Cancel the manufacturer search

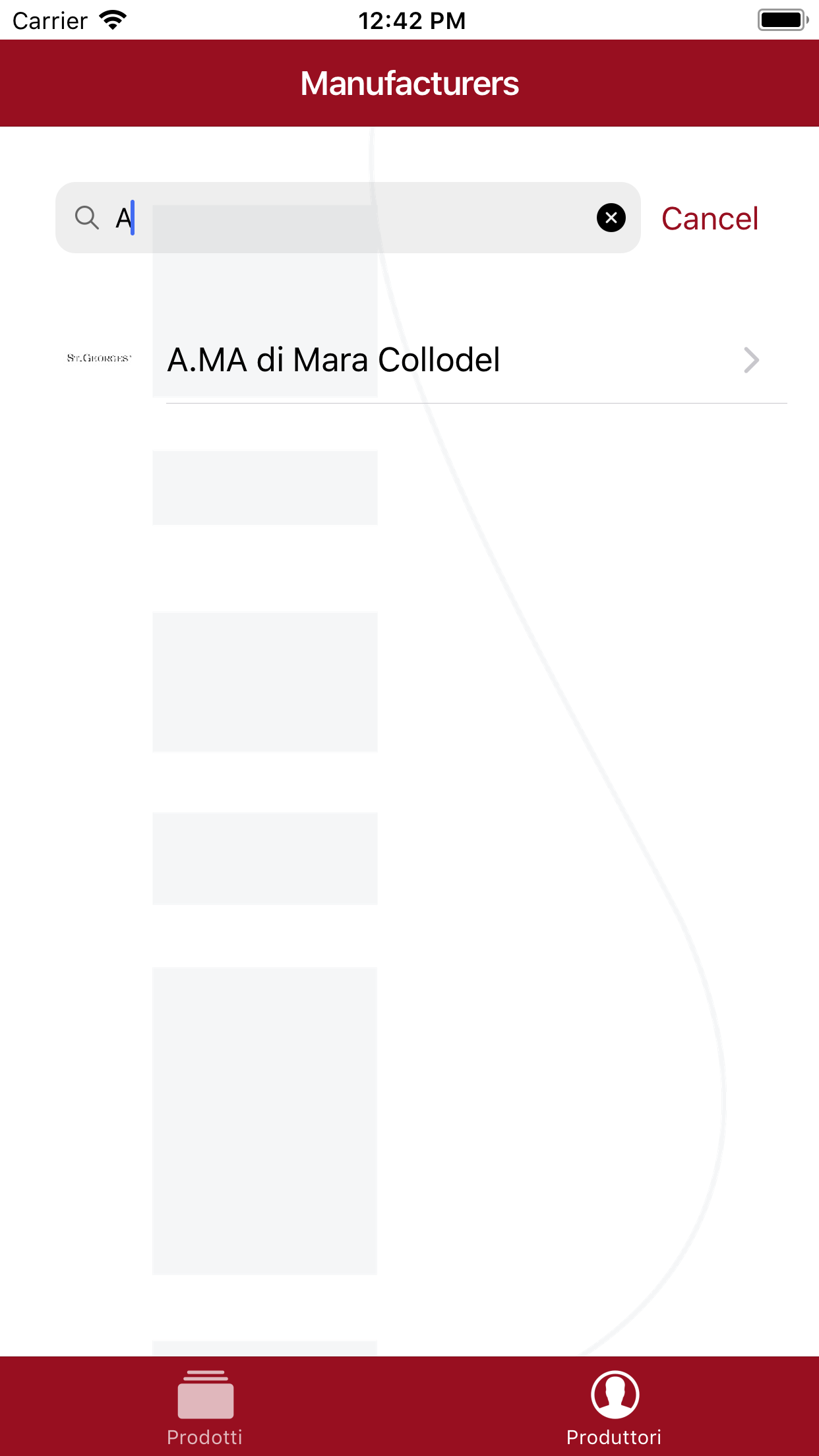pos(710,218)
